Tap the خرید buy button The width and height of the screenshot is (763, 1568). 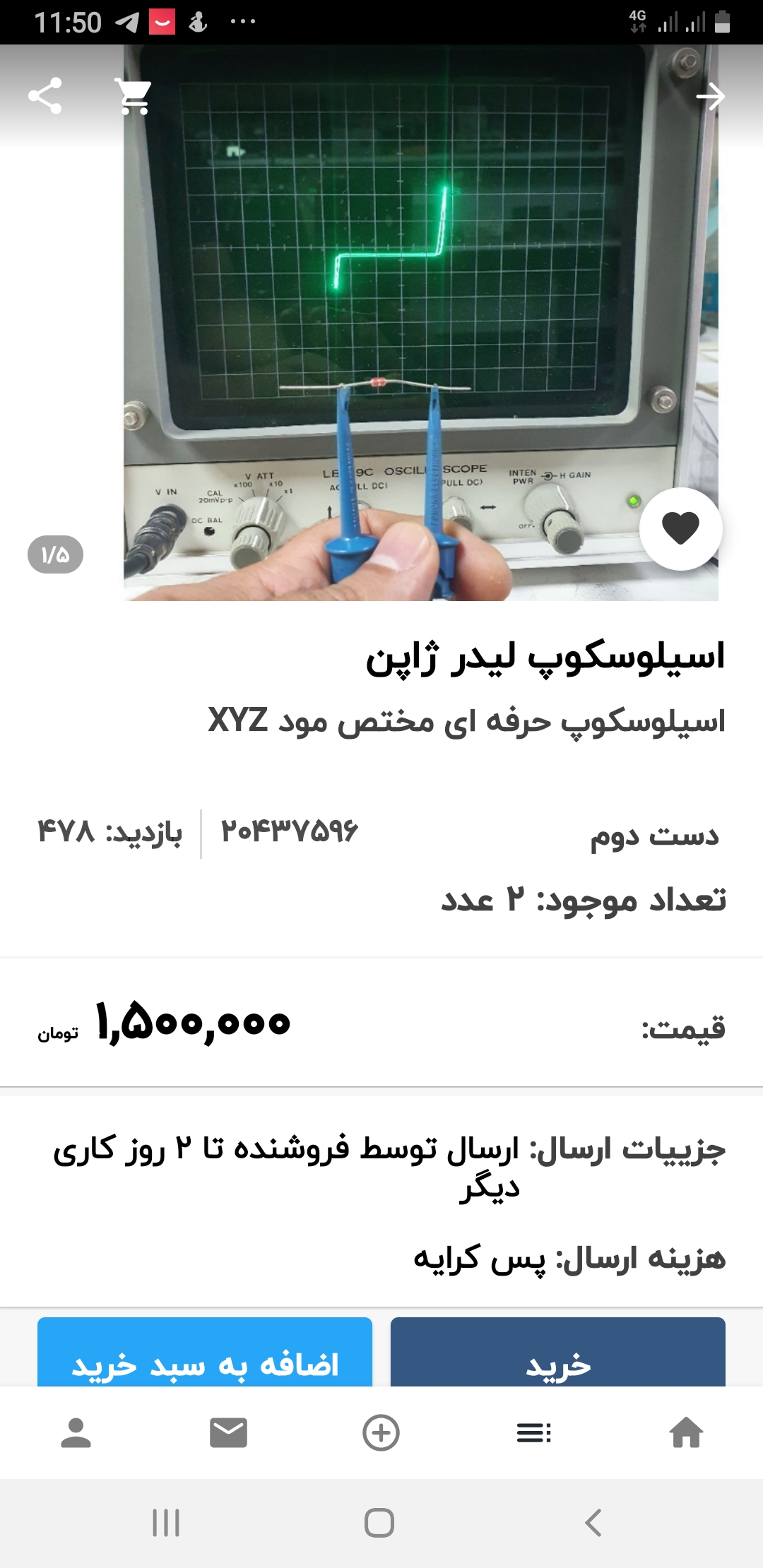(558, 1352)
